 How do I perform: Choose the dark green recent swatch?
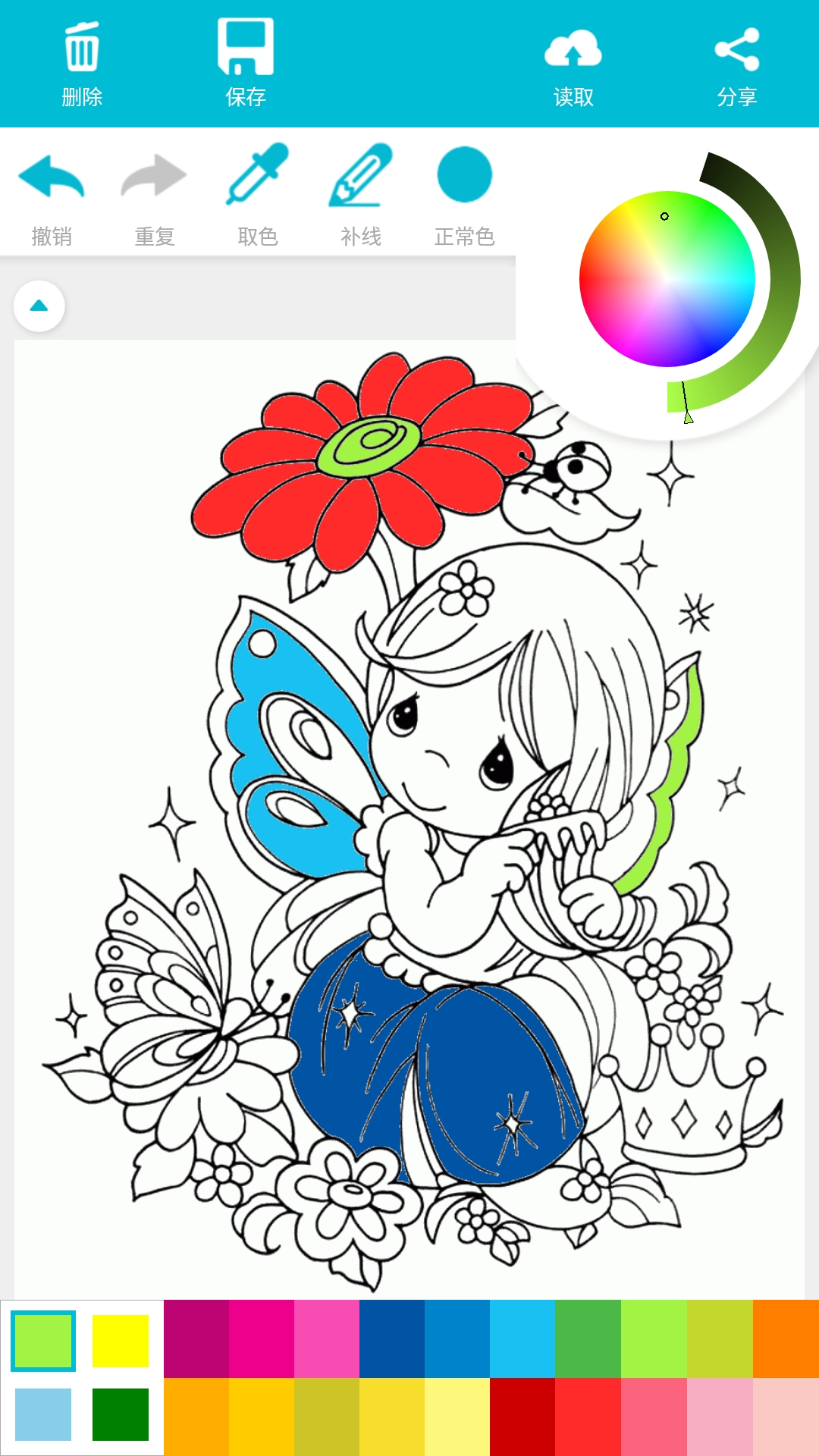(121, 1414)
